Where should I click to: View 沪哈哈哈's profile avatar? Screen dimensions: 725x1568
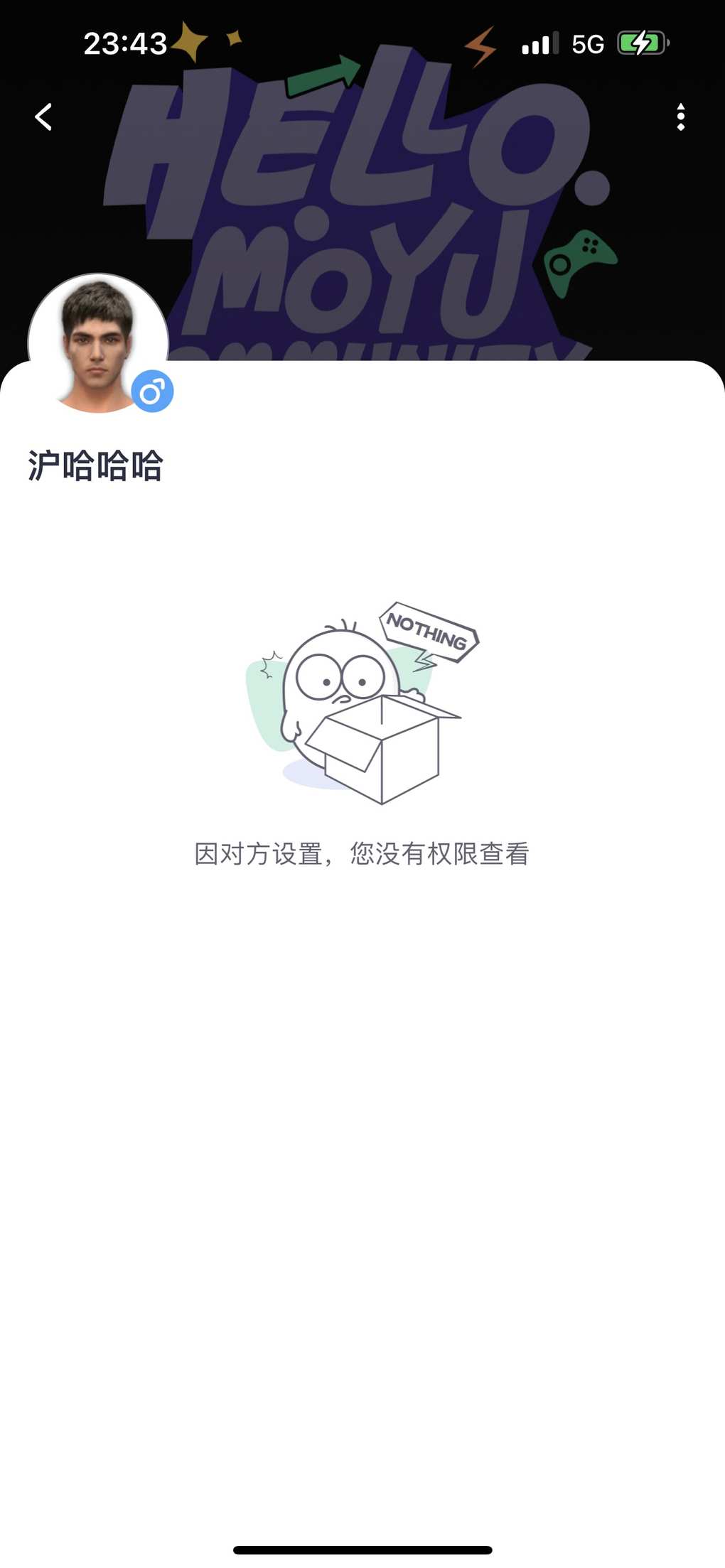(x=97, y=344)
